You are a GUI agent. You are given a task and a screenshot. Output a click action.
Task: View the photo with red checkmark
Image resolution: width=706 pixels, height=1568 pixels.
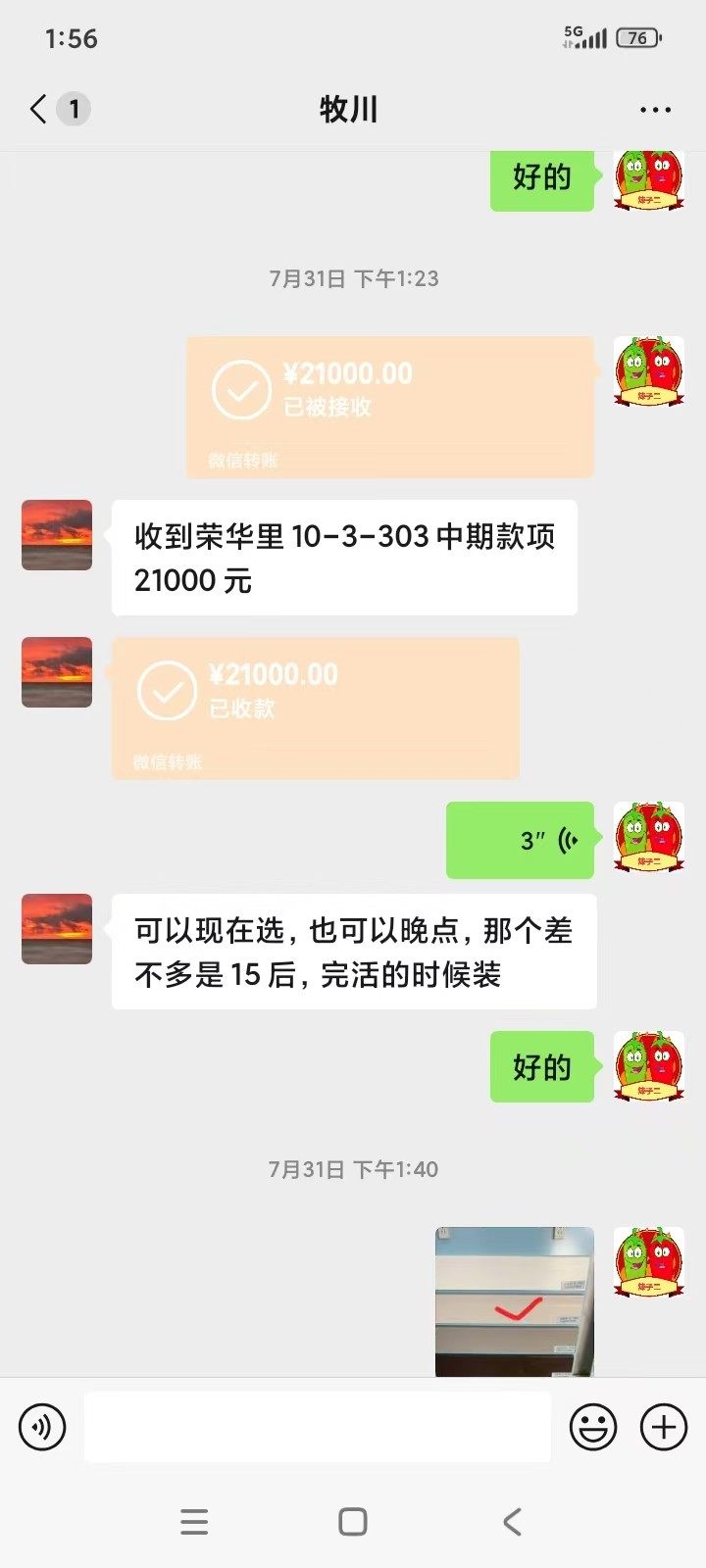pyautogui.click(x=514, y=1300)
